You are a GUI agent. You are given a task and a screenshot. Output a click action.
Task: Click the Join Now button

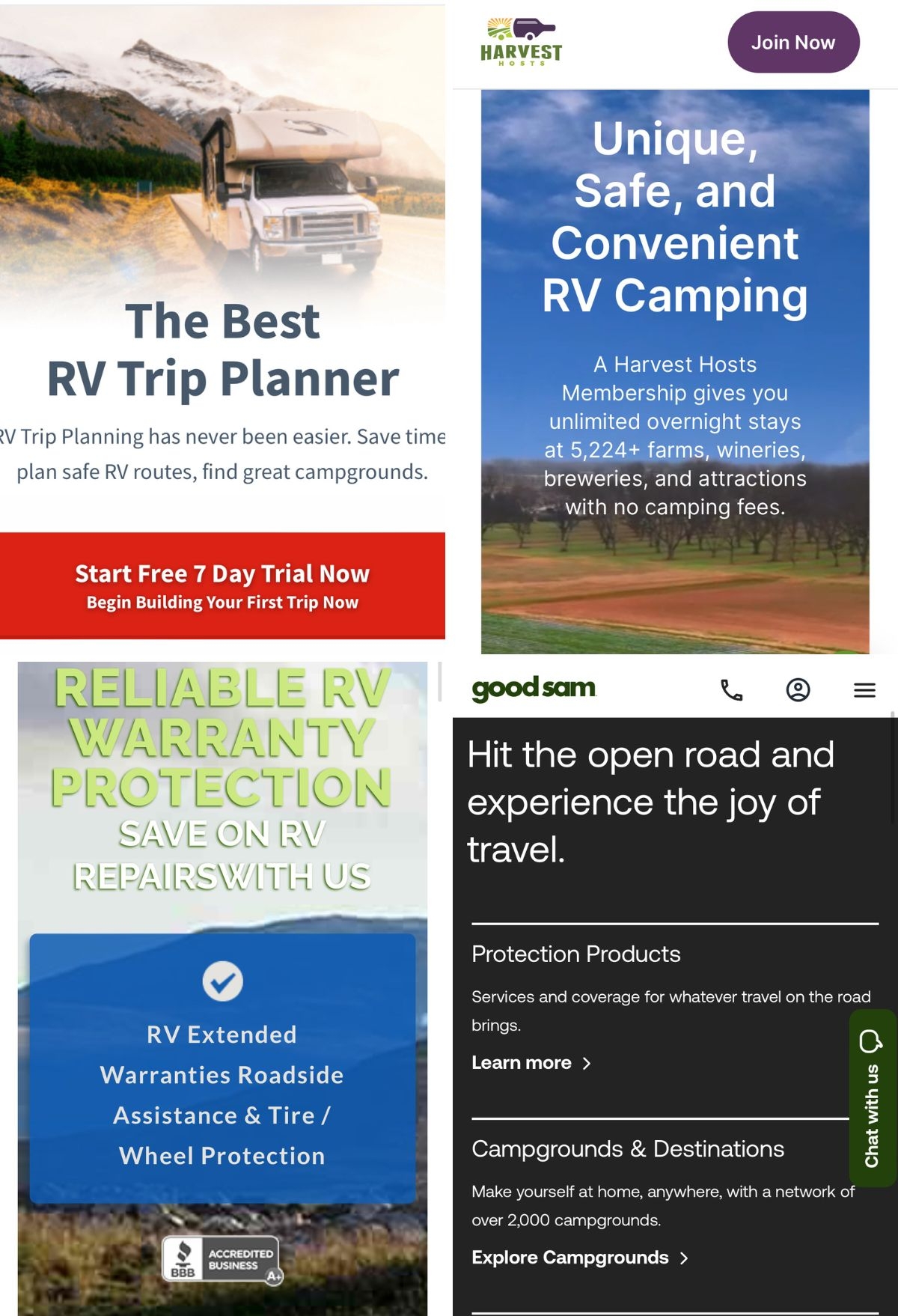pos(792,43)
